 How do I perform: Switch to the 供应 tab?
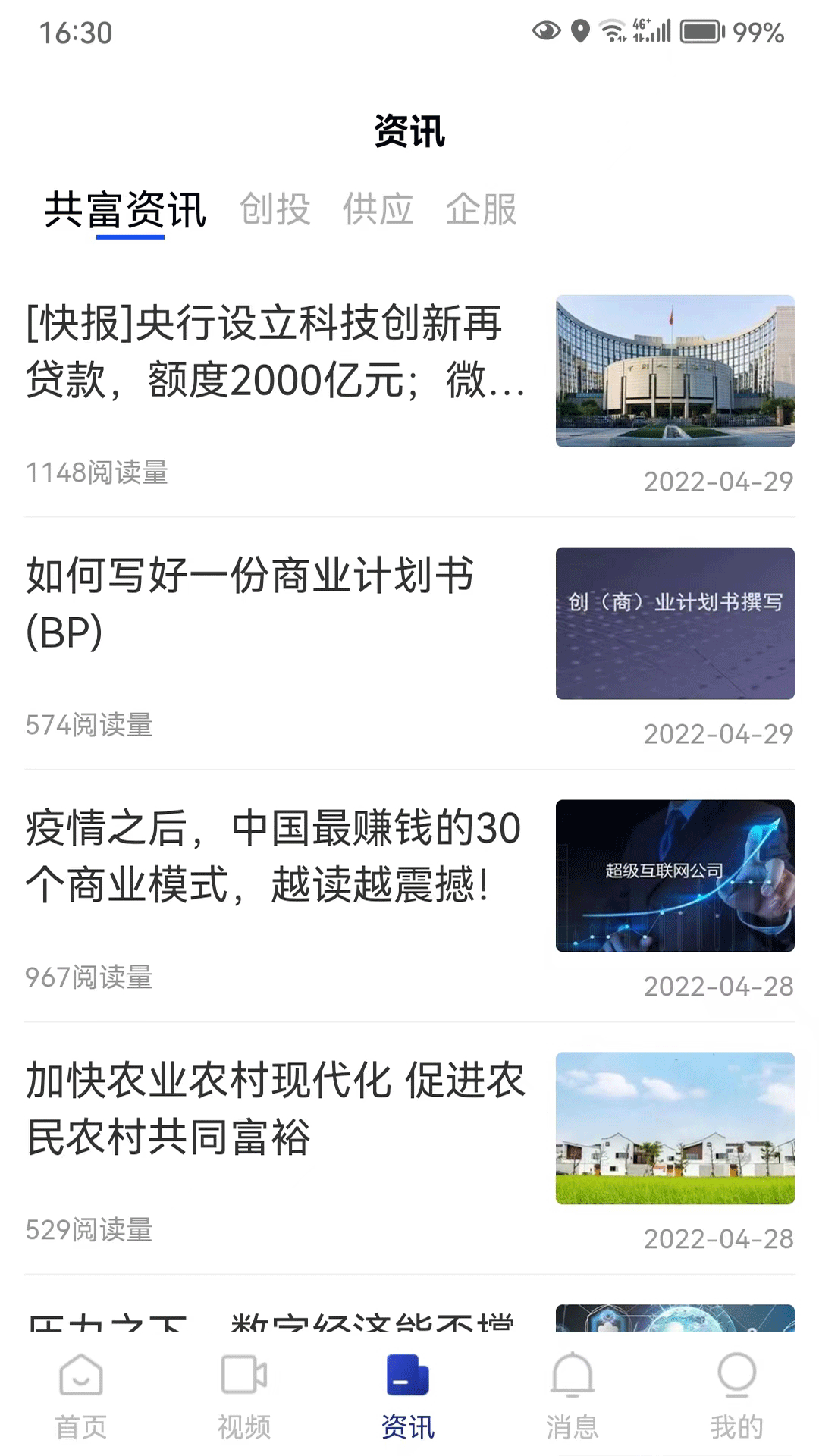tap(378, 210)
